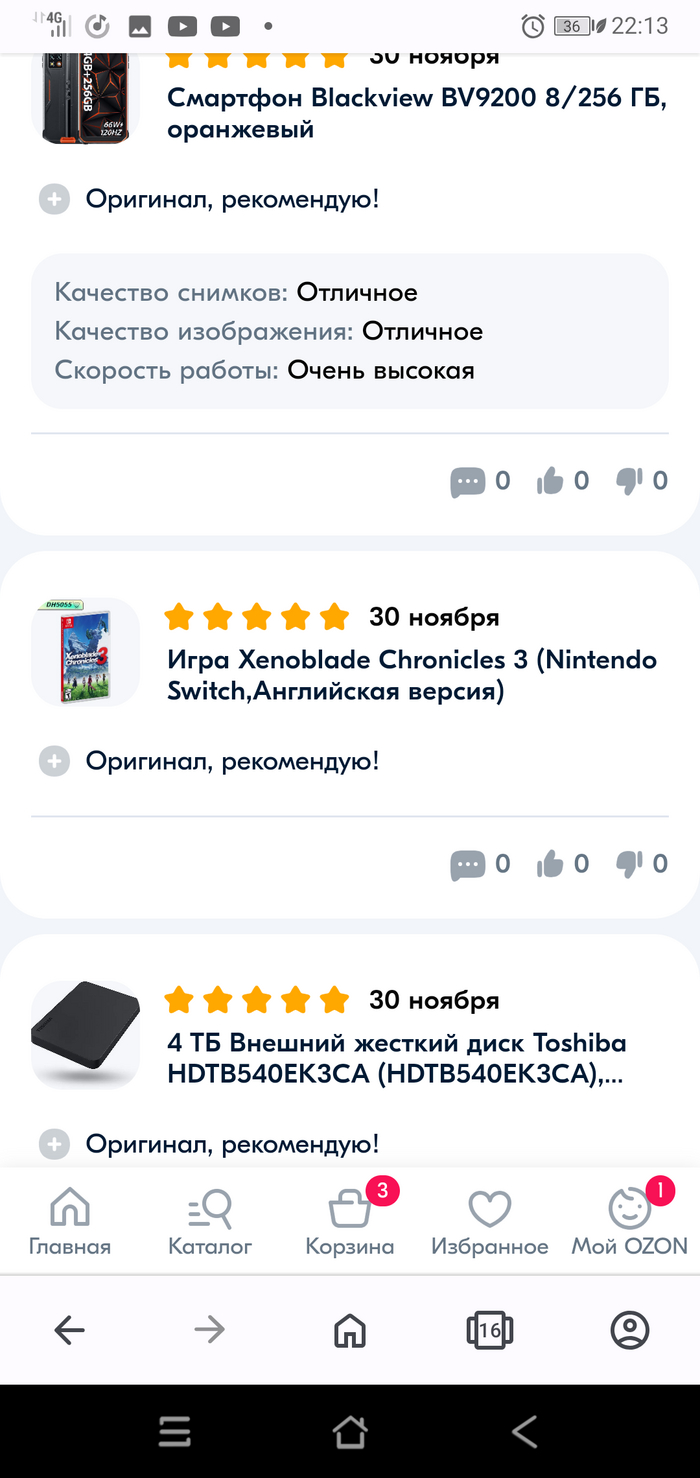Open the Toshiba external hard drive product
The image size is (700, 1478).
pyautogui.click(x=396, y=1057)
